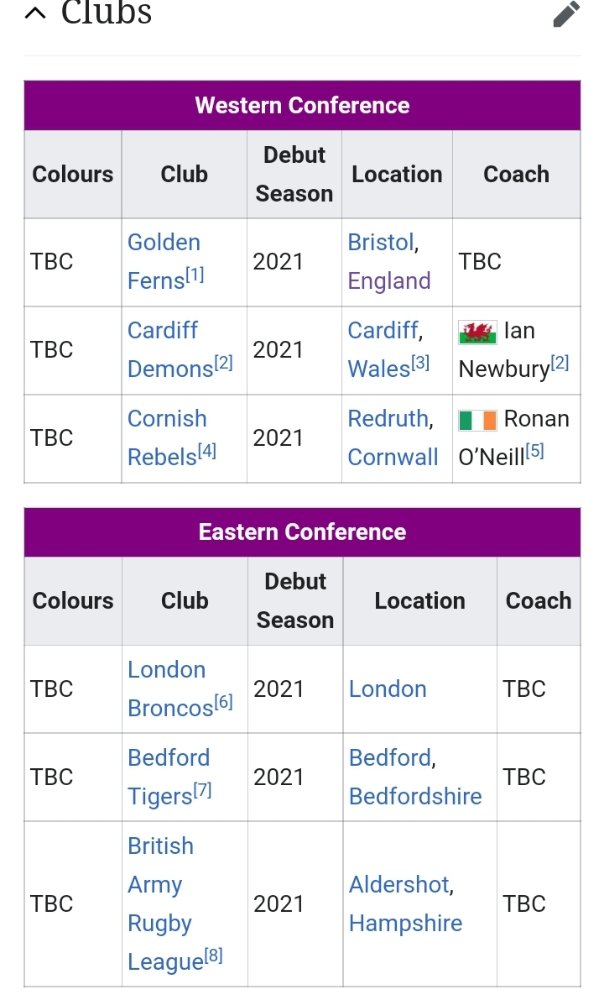
Task: Open the Cardiff Demons club link
Action: pos(170,349)
